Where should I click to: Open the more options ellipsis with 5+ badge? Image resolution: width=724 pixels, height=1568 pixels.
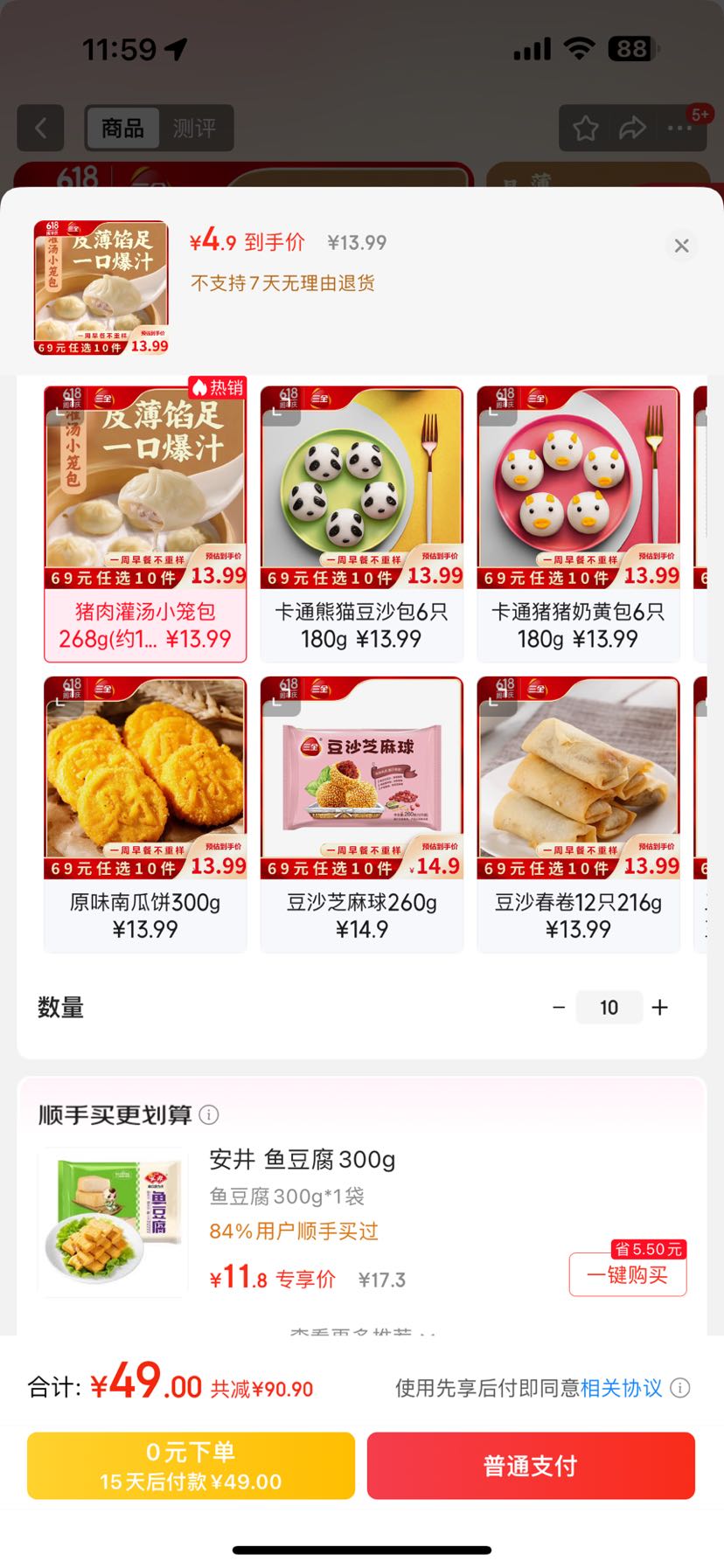click(x=680, y=128)
